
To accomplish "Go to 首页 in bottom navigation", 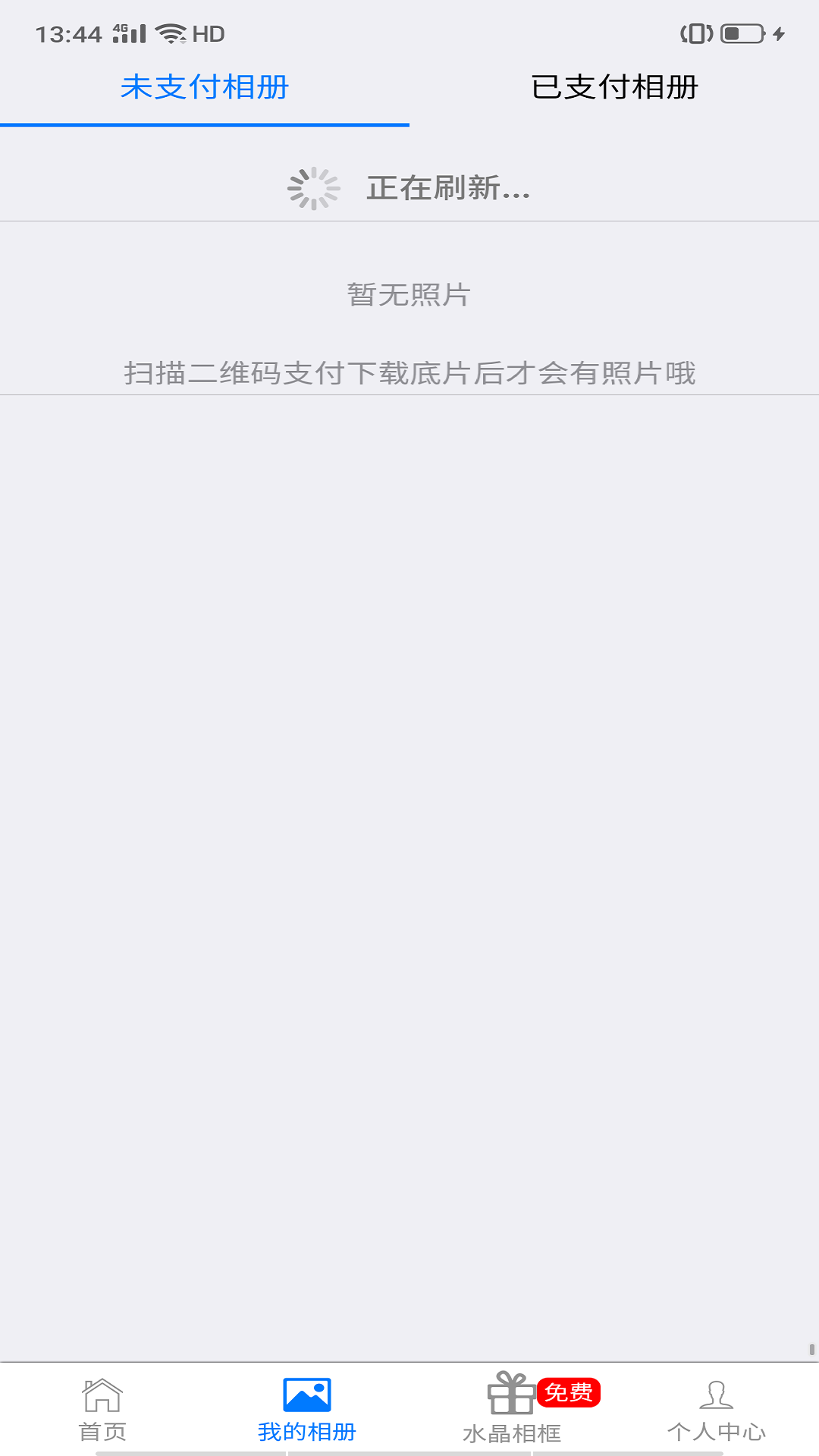I will 102,1410.
